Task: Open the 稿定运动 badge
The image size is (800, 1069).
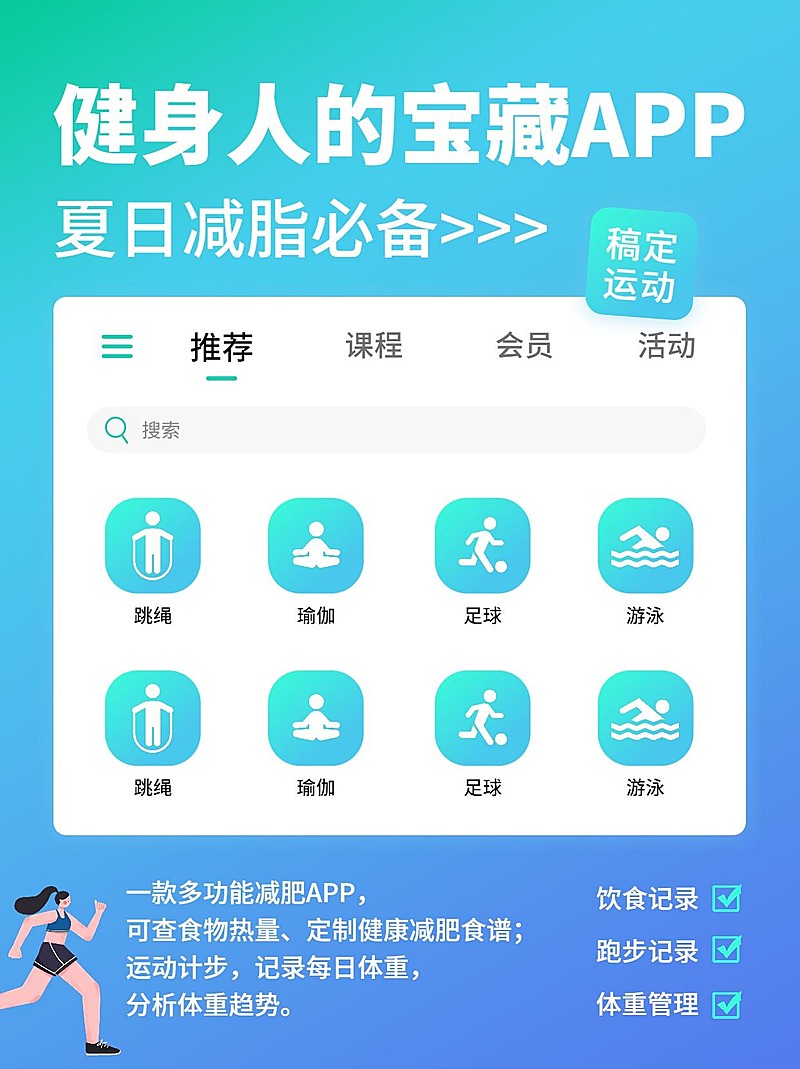Action: tap(646, 262)
